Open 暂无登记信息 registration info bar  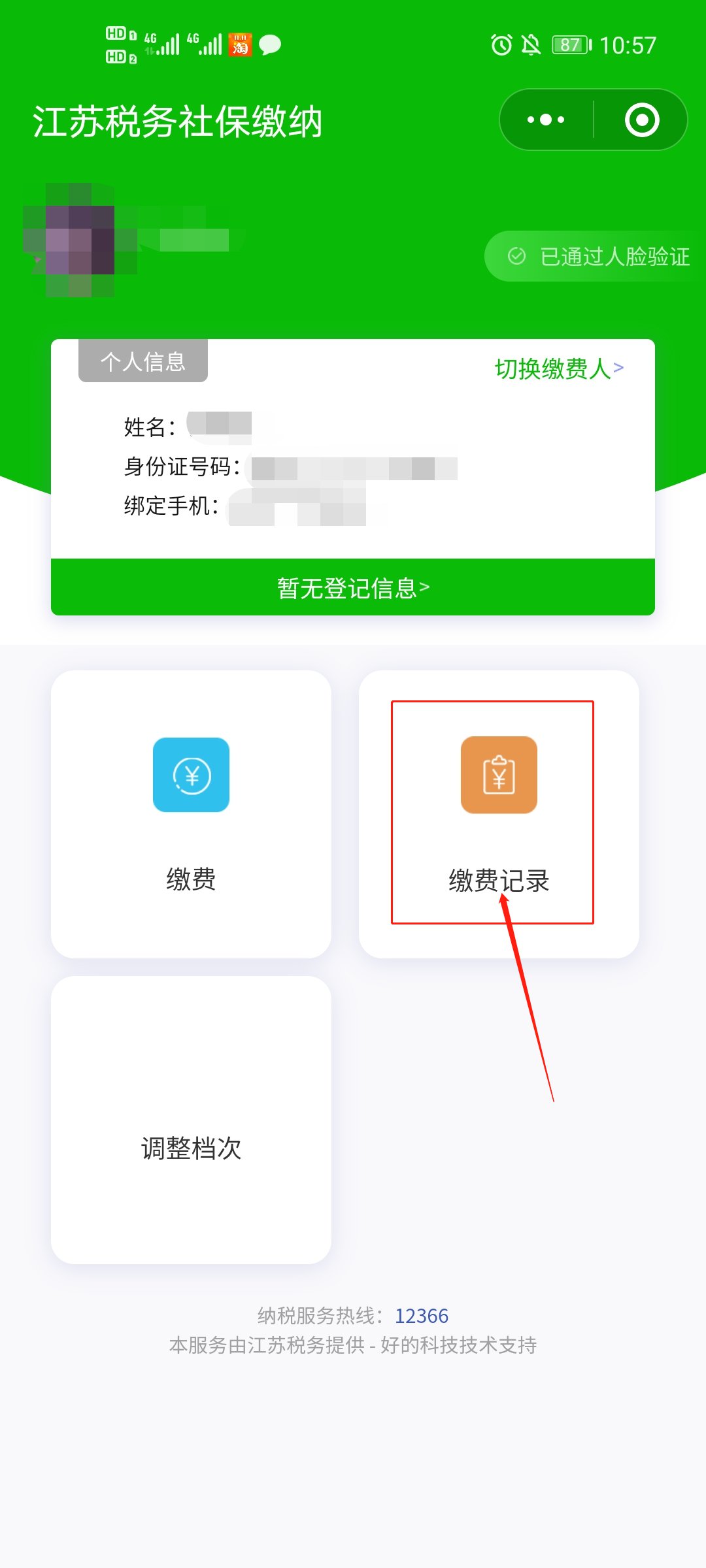click(353, 587)
